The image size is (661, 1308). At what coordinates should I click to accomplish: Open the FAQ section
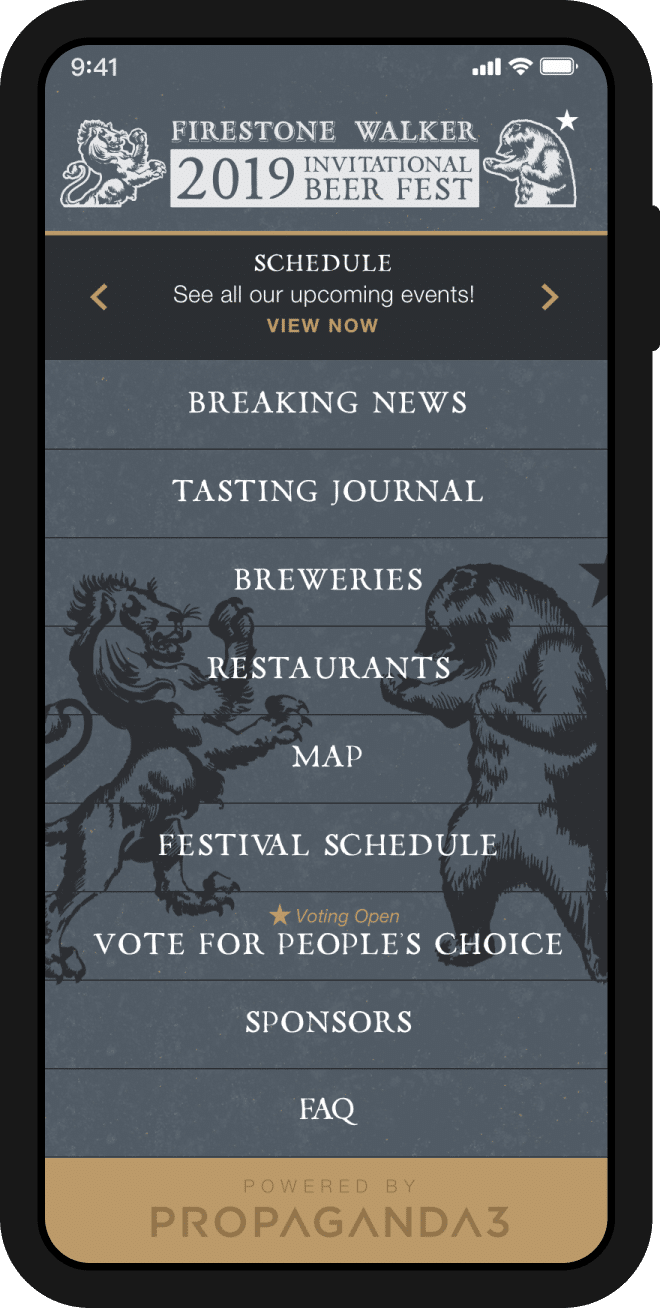[327, 1109]
